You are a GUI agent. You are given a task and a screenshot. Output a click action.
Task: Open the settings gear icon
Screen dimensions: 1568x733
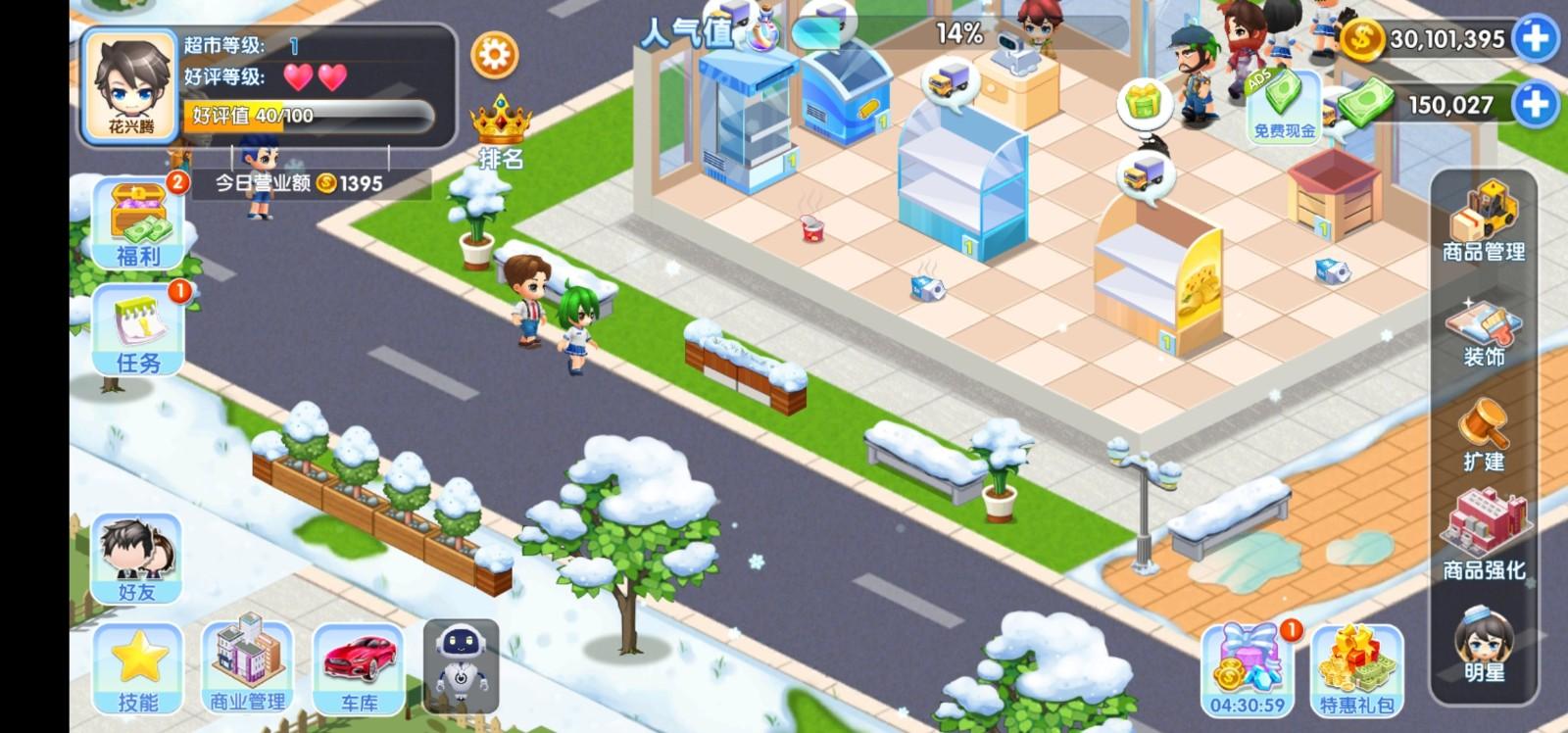point(494,56)
